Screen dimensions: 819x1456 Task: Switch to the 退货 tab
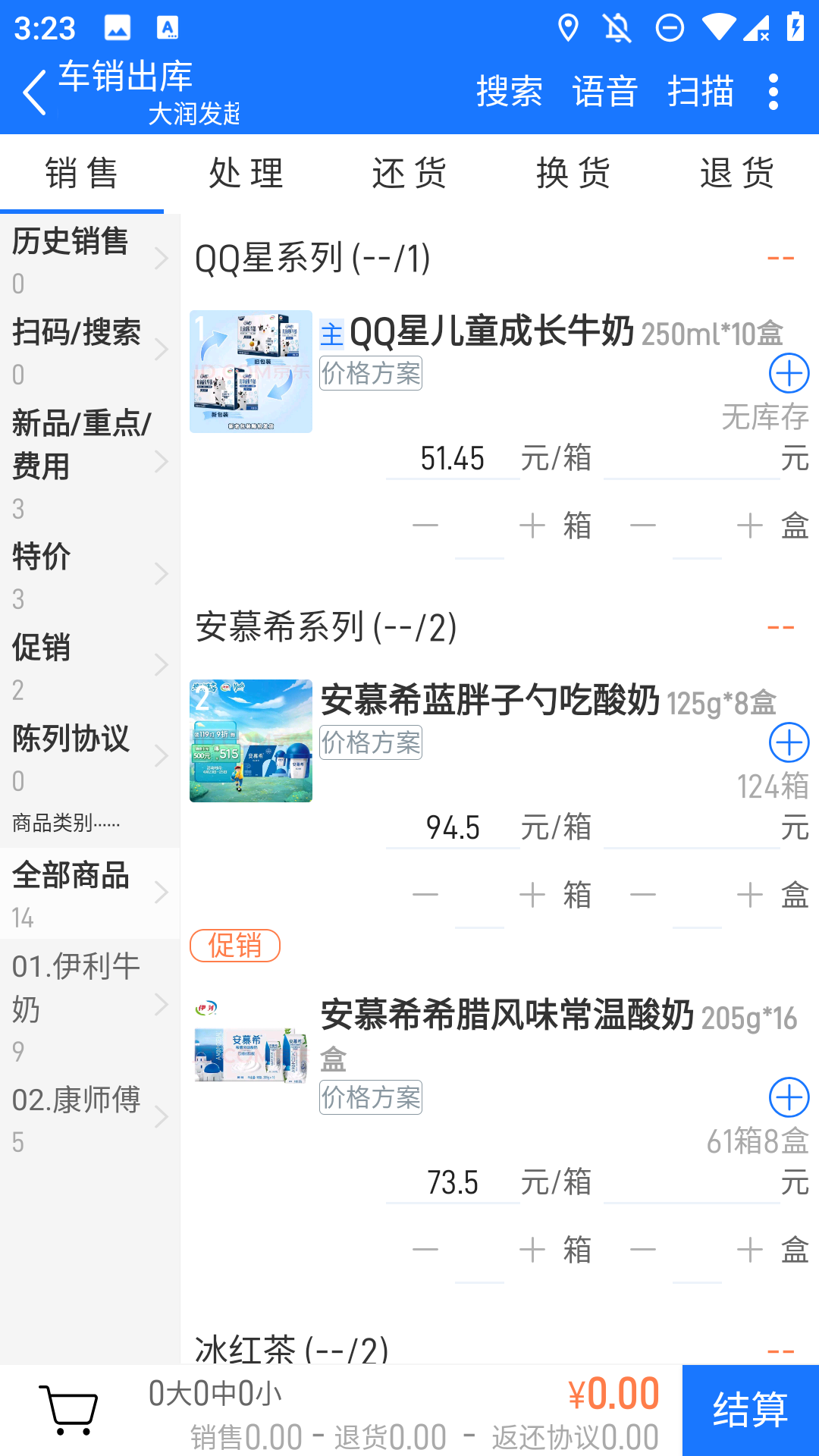tap(737, 173)
